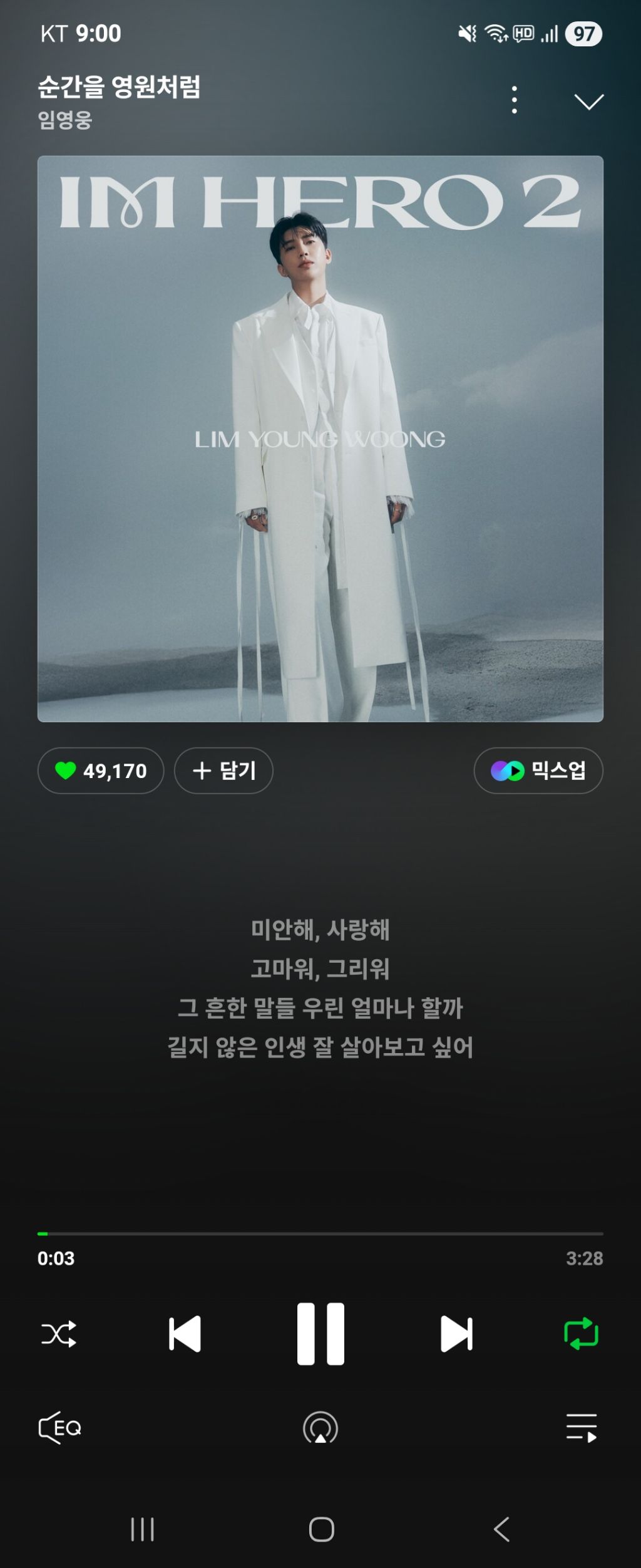This screenshot has height=1568, width=641.
Task: Change the repeat mode
Action: click(581, 1334)
